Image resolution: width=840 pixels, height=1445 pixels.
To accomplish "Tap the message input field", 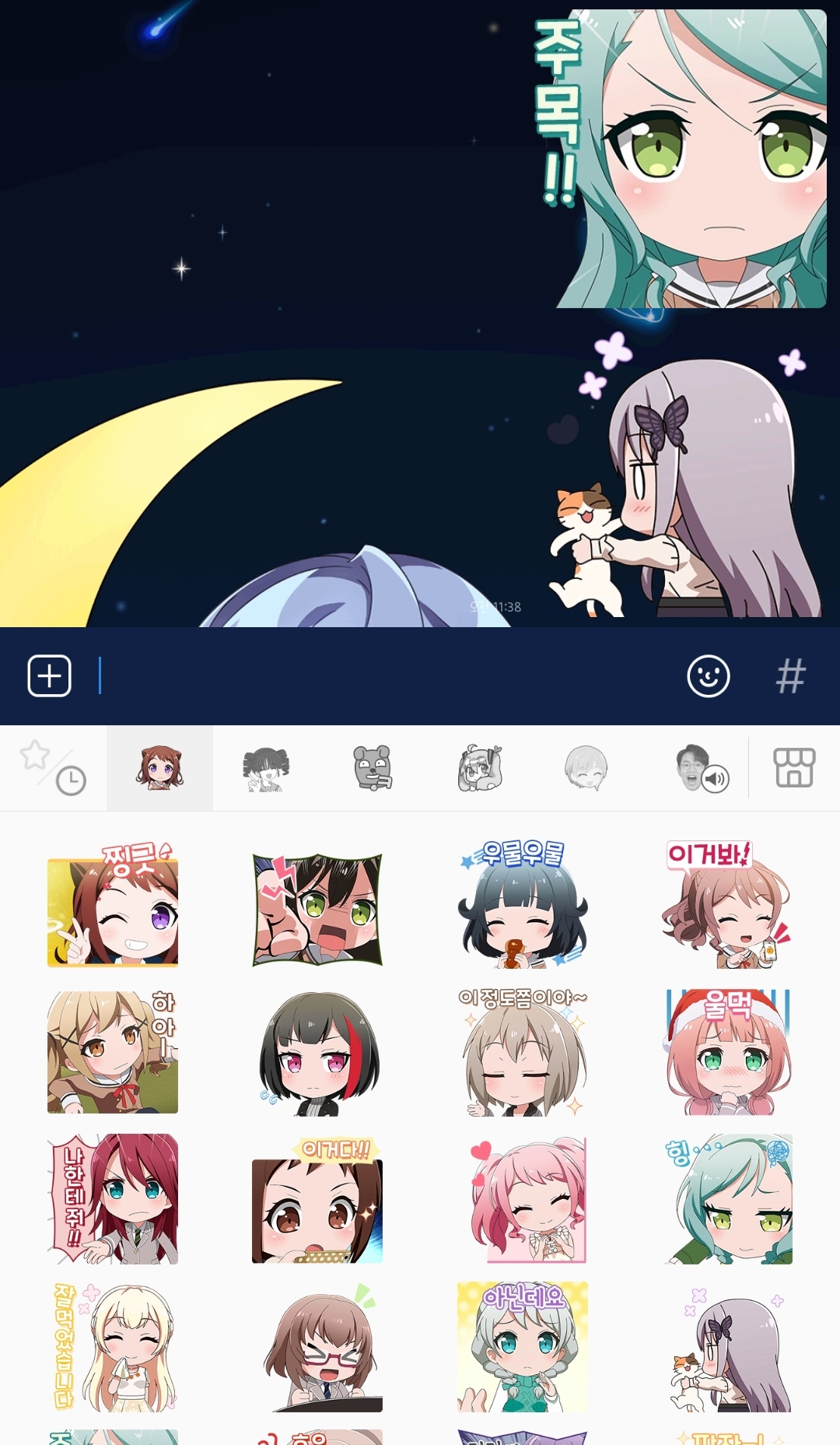I will coord(381,675).
